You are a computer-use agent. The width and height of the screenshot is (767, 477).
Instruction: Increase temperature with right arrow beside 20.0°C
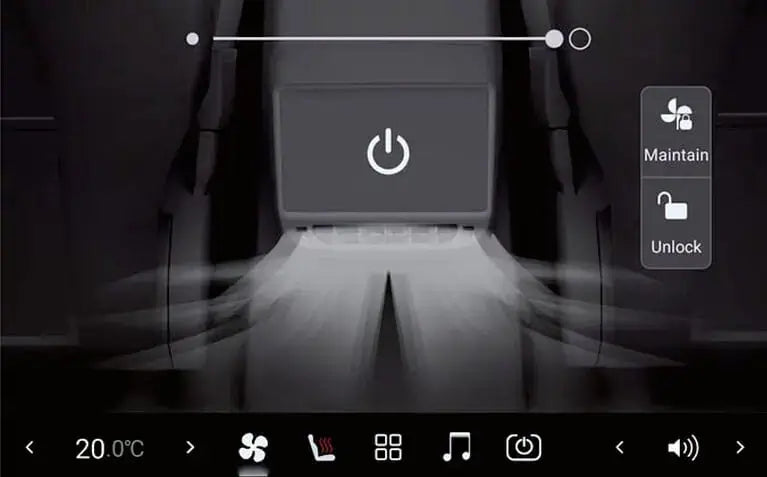pyautogui.click(x=191, y=447)
